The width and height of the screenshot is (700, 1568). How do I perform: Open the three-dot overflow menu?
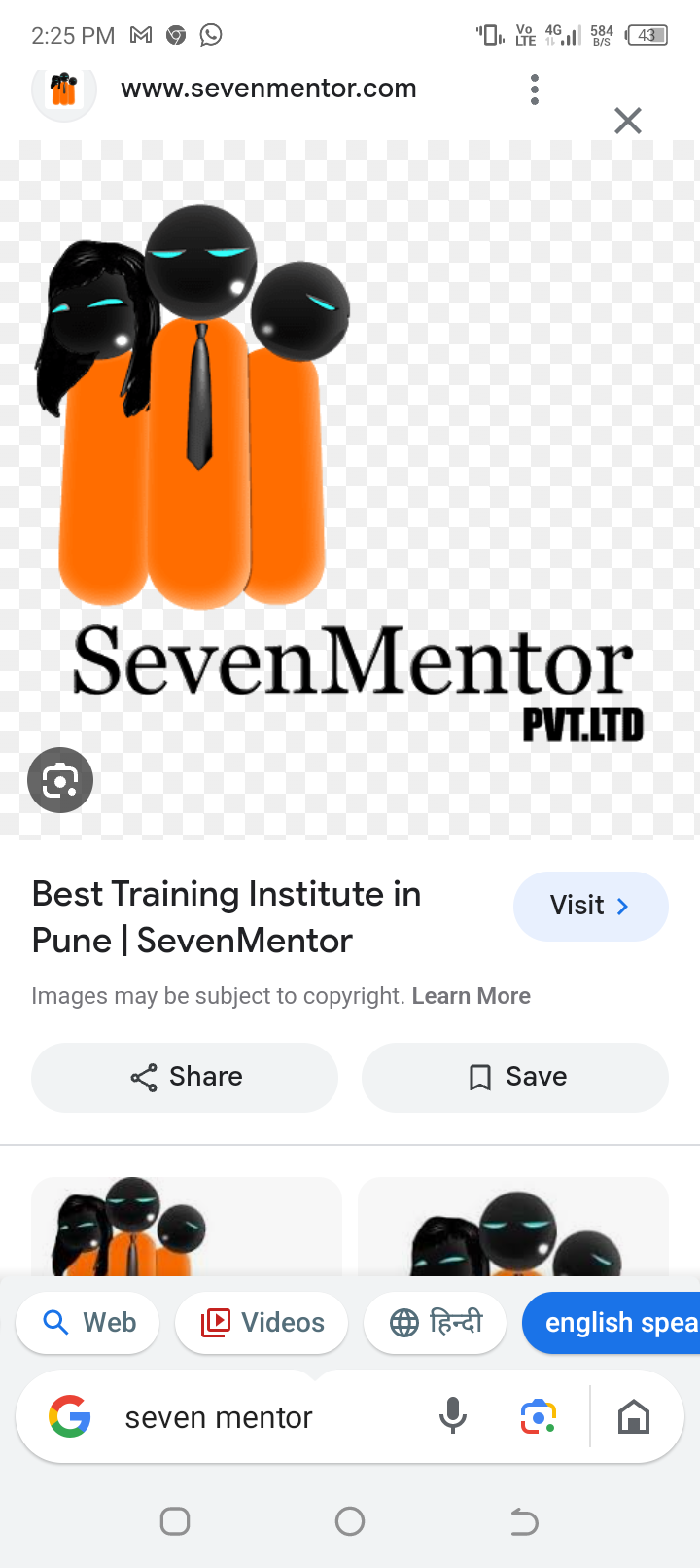click(535, 89)
